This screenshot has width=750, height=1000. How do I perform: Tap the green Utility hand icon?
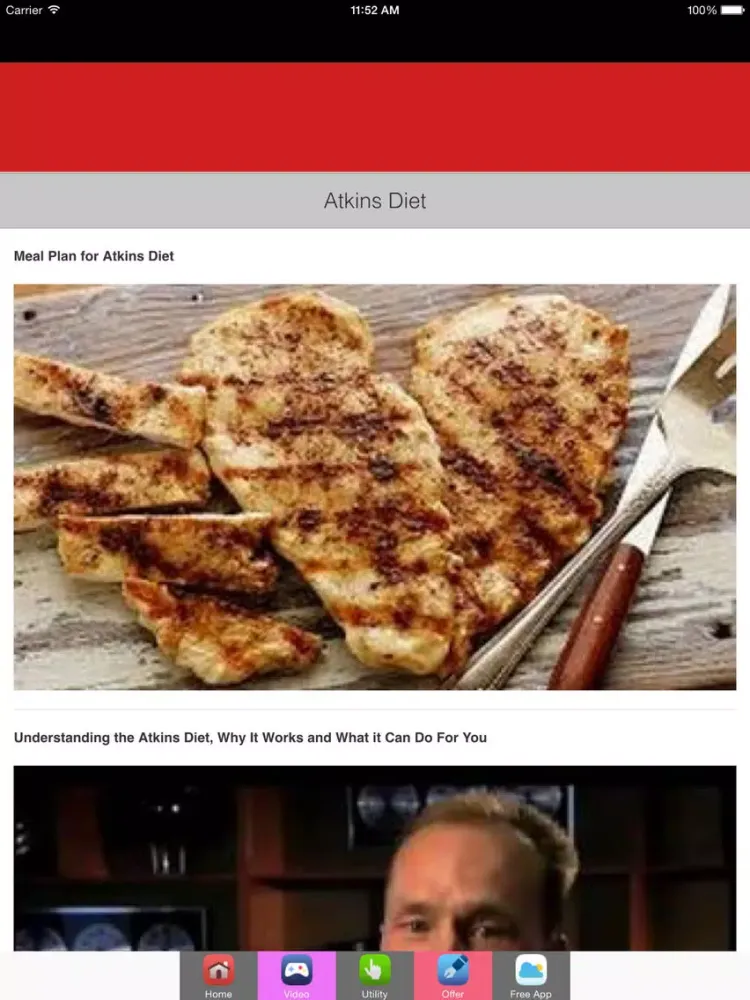coord(375,971)
